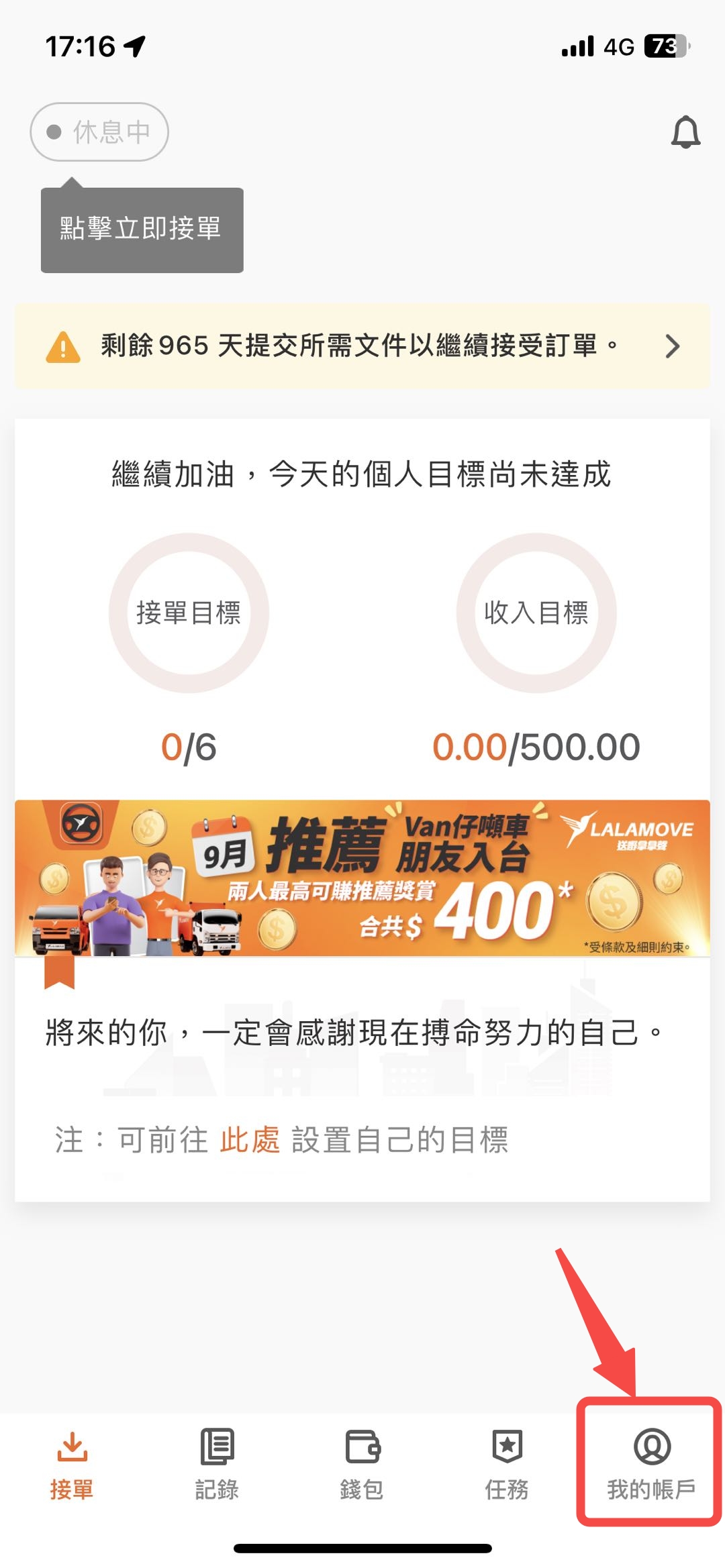The height and width of the screenshot is (1568, 725).
Task: Tap the 此處 link to set goals
Action: [250, 1140]
